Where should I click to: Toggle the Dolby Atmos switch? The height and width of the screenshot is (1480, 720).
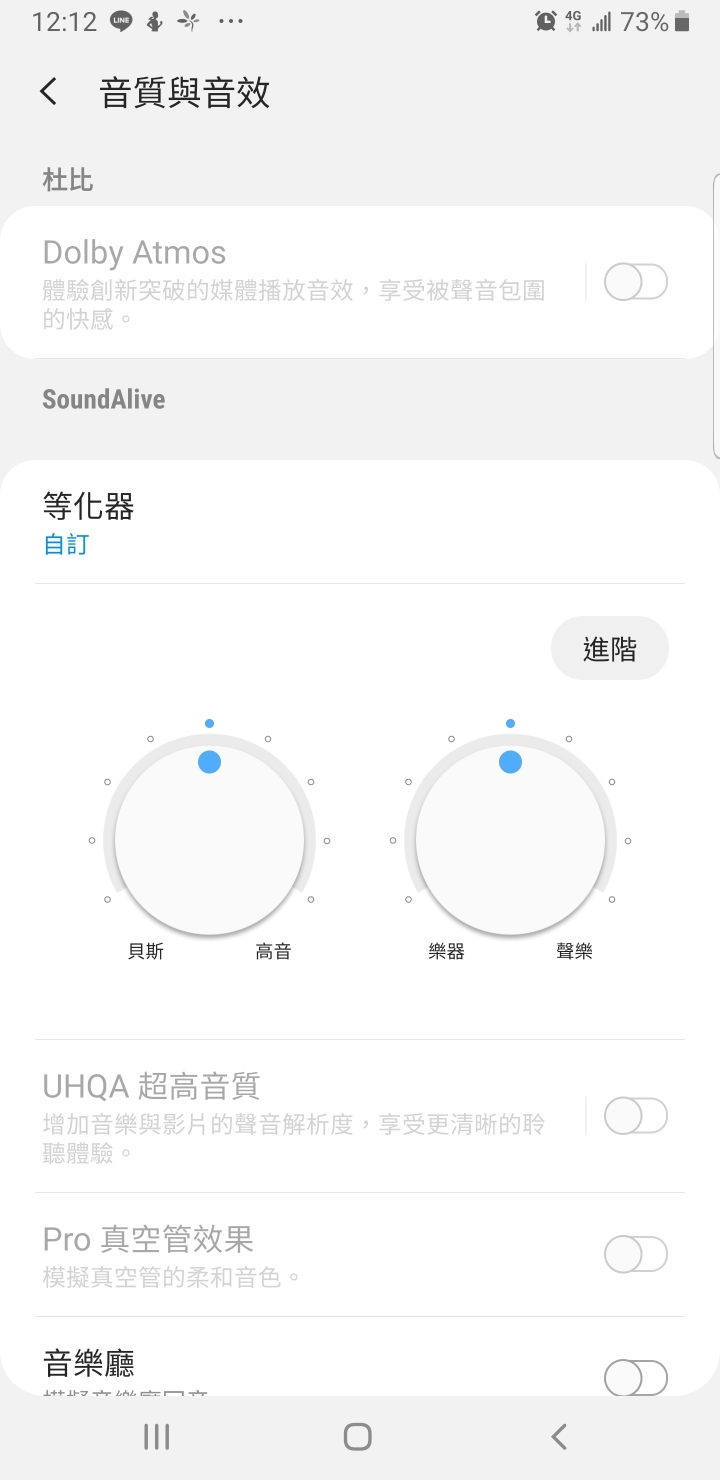point(636,282)
